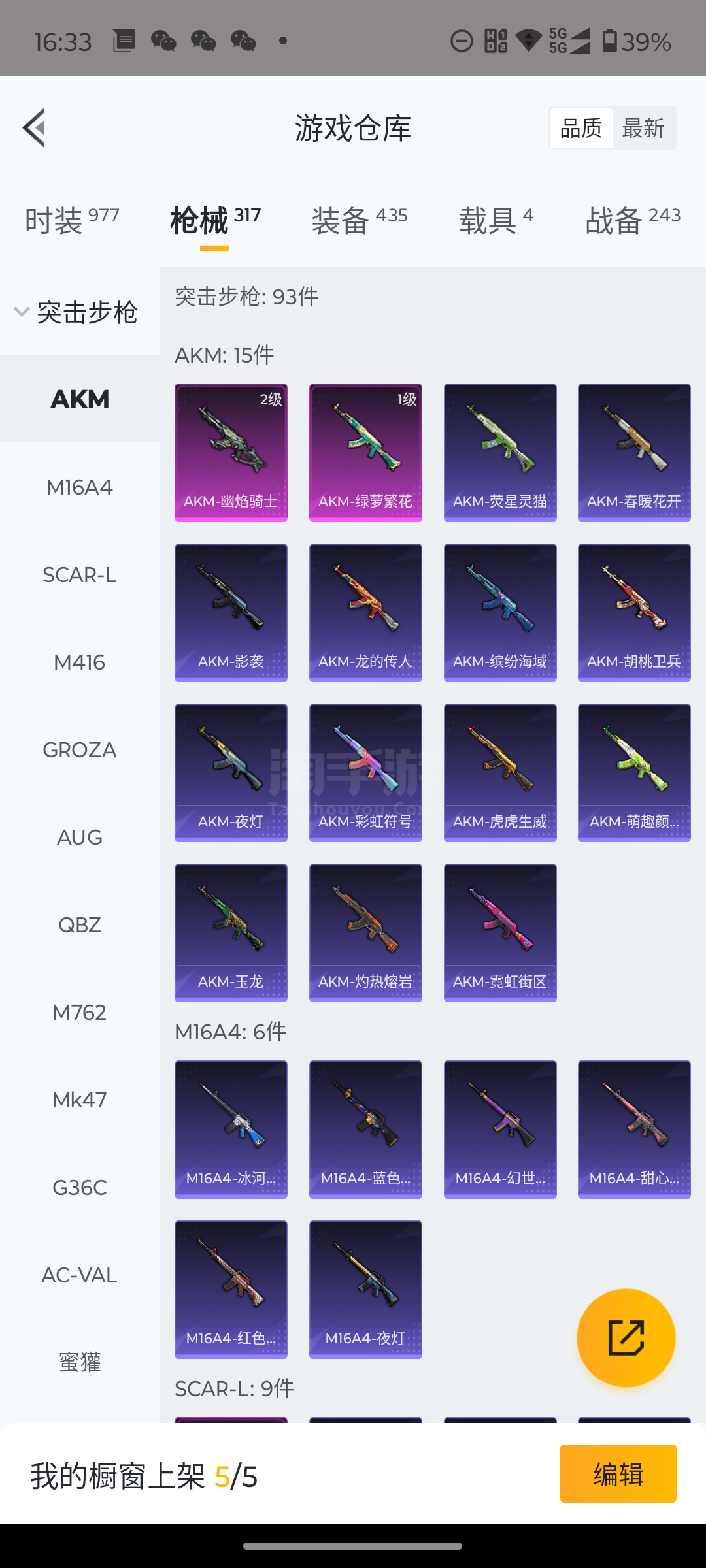
Task: Switch to the 载具 tab
Action: click(x=496, y=220)
